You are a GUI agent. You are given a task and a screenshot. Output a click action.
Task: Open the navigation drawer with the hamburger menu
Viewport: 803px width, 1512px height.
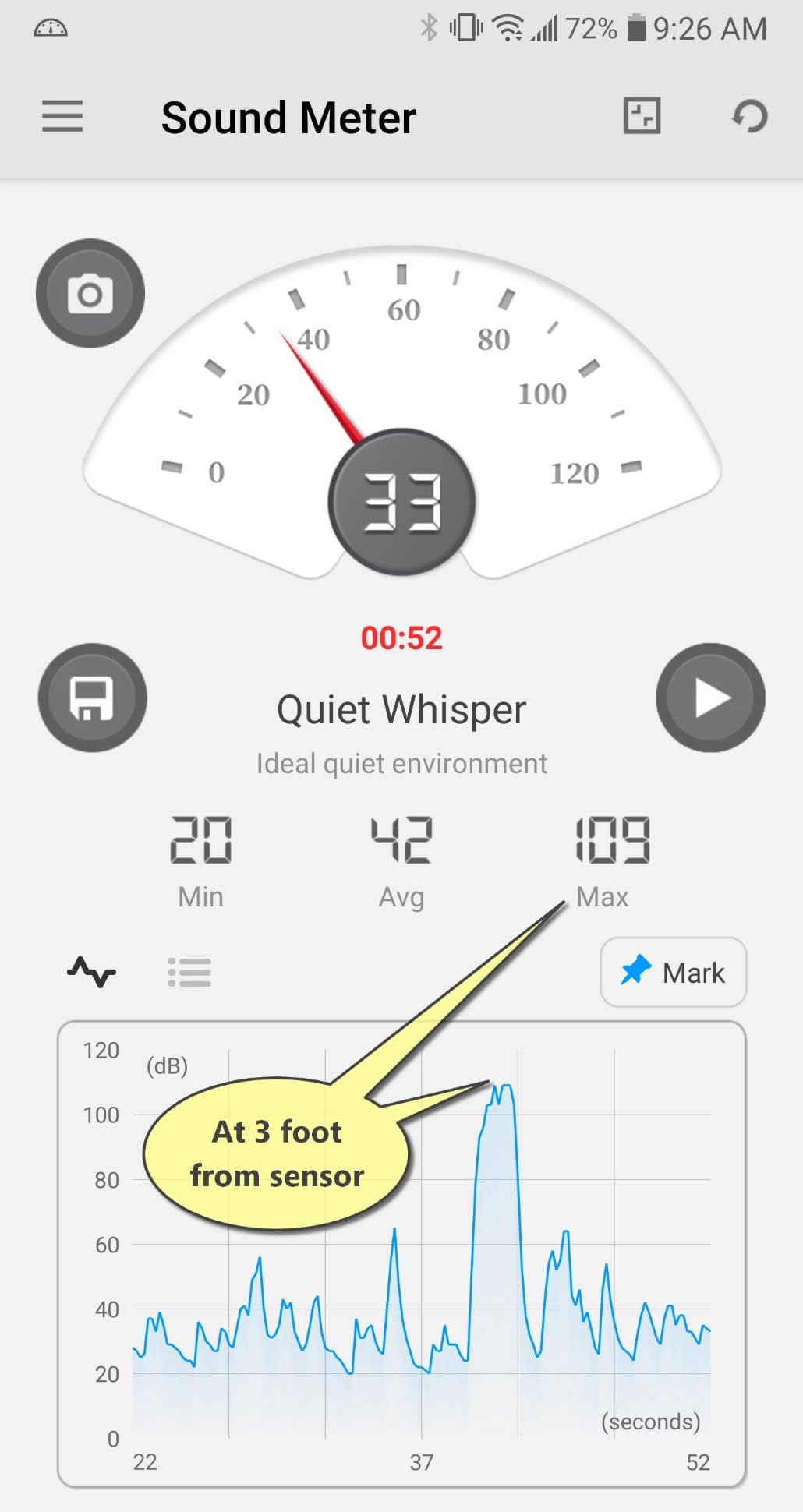point(62,117)
